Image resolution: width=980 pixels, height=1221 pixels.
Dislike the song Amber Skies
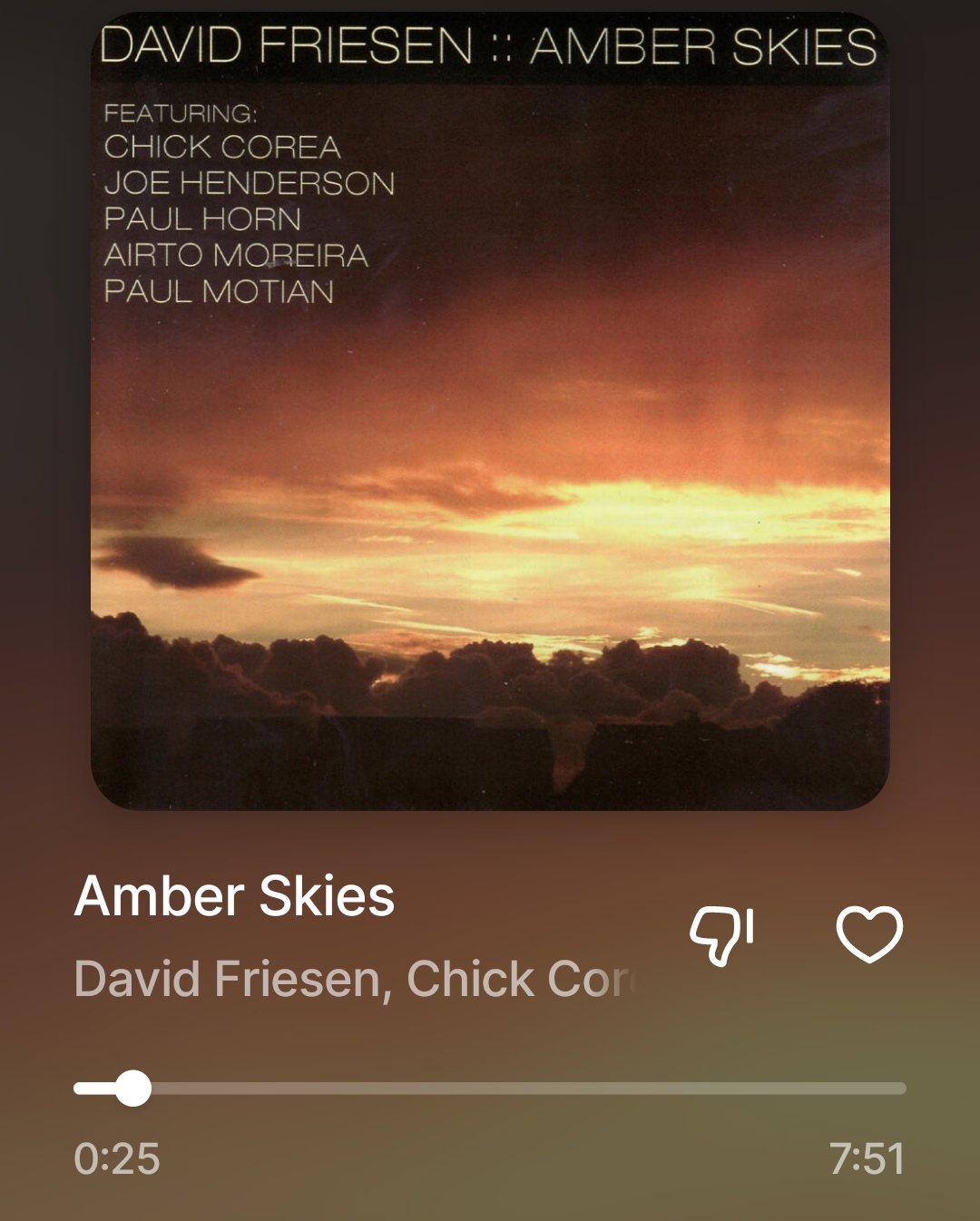point(722,935)
